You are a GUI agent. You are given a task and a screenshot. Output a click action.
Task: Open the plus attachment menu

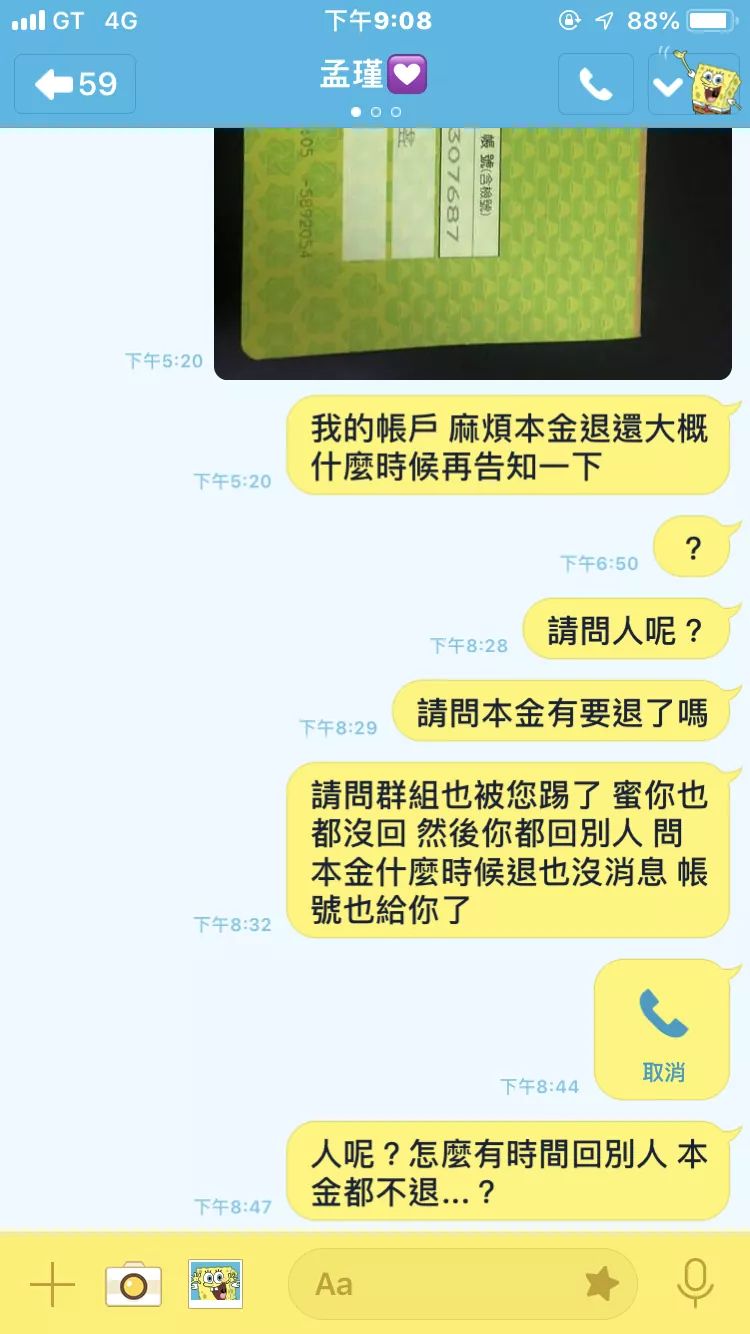point(52,1284)
